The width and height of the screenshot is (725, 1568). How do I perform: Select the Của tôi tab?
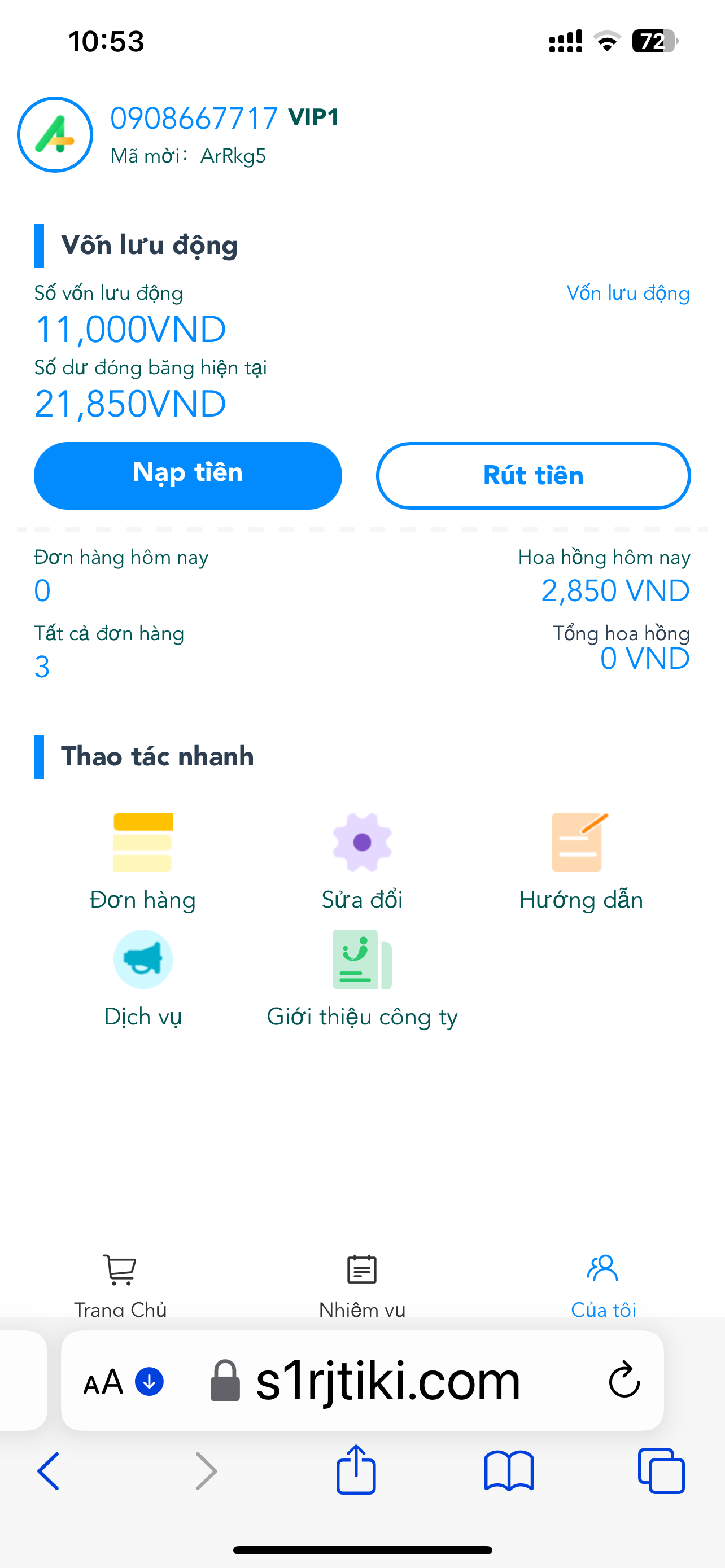[x=602, y=1281]
